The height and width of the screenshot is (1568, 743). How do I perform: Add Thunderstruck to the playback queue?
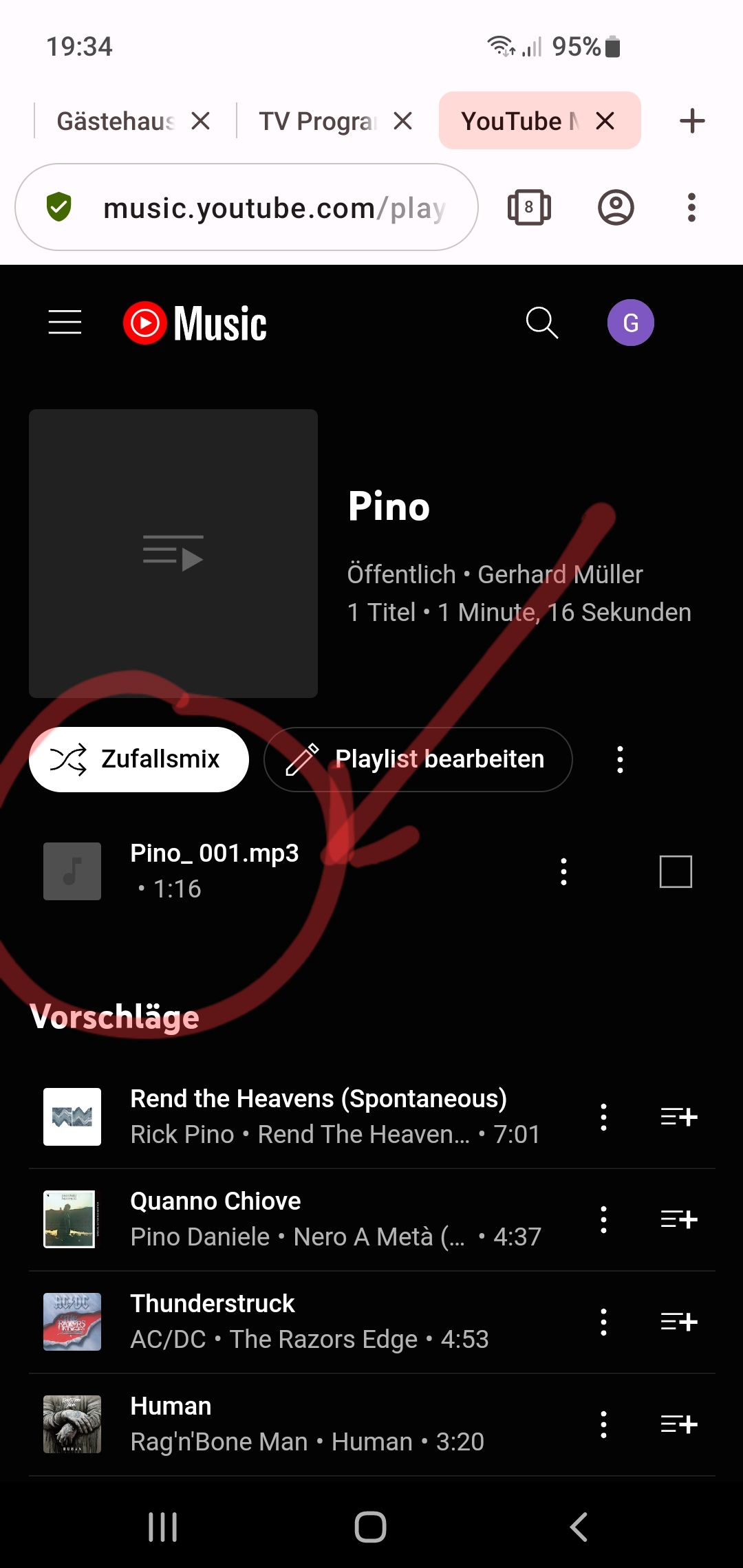[678, 1322]
